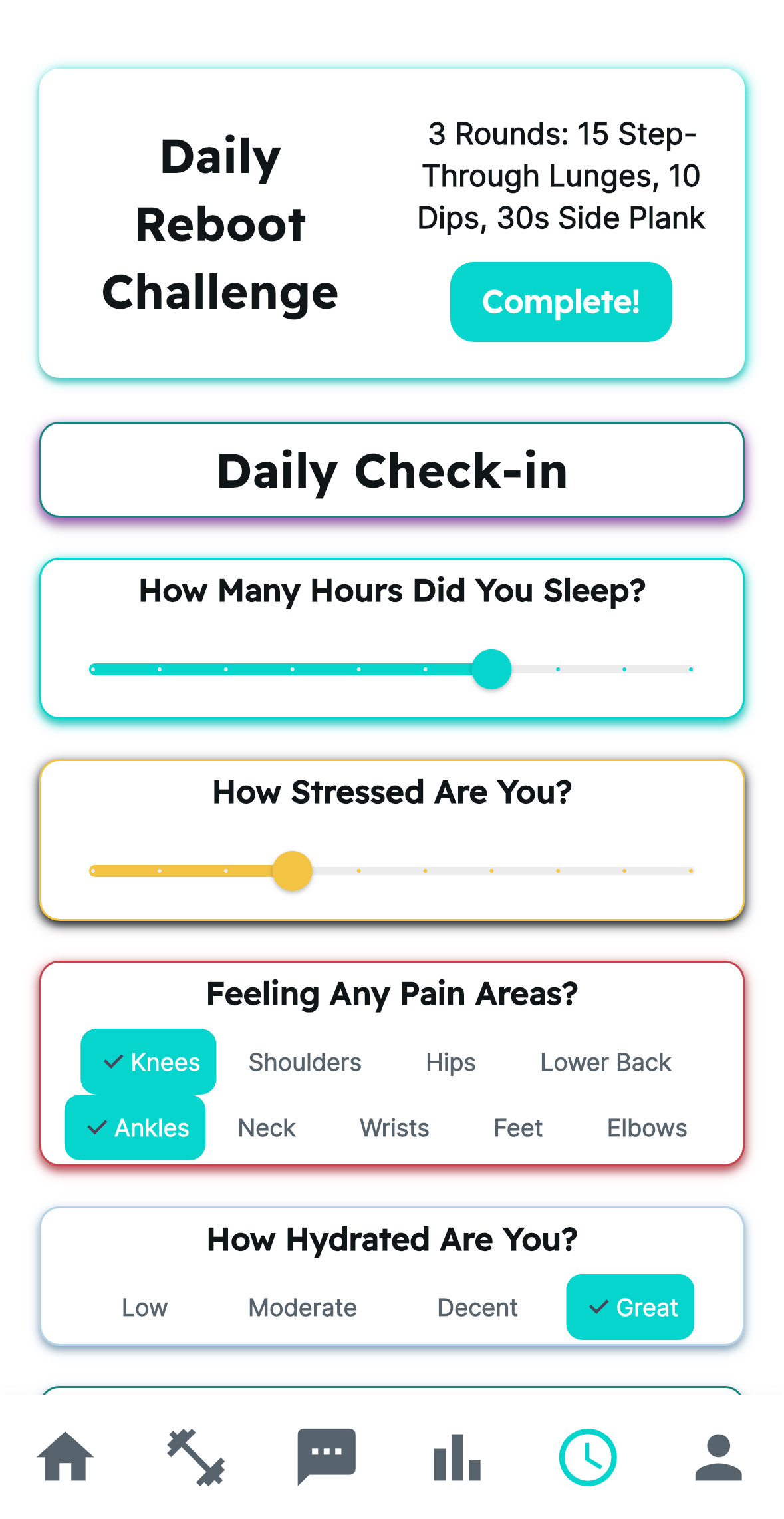Mark the Daily Reboot Challenge as complete

point(561,302)
